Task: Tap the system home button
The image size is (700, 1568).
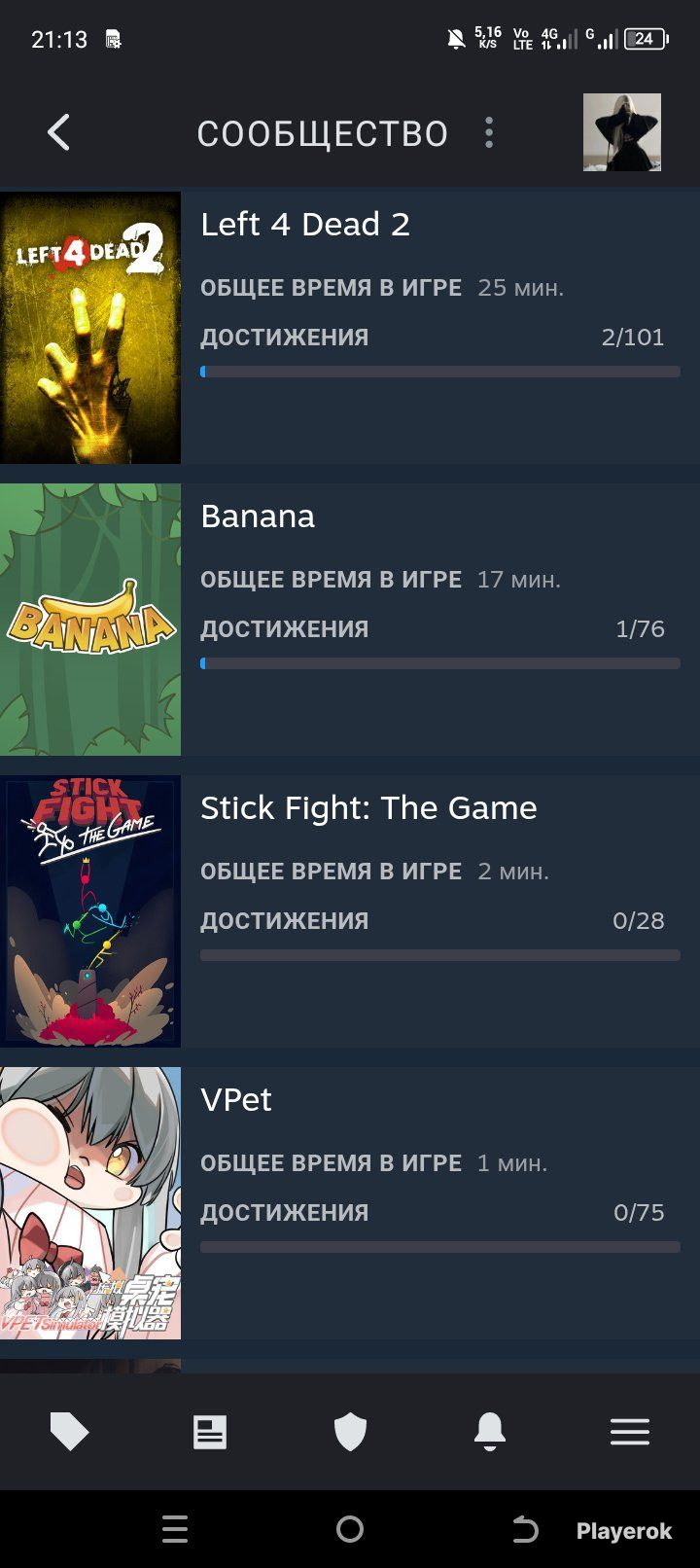Action: pos(350,1530)
